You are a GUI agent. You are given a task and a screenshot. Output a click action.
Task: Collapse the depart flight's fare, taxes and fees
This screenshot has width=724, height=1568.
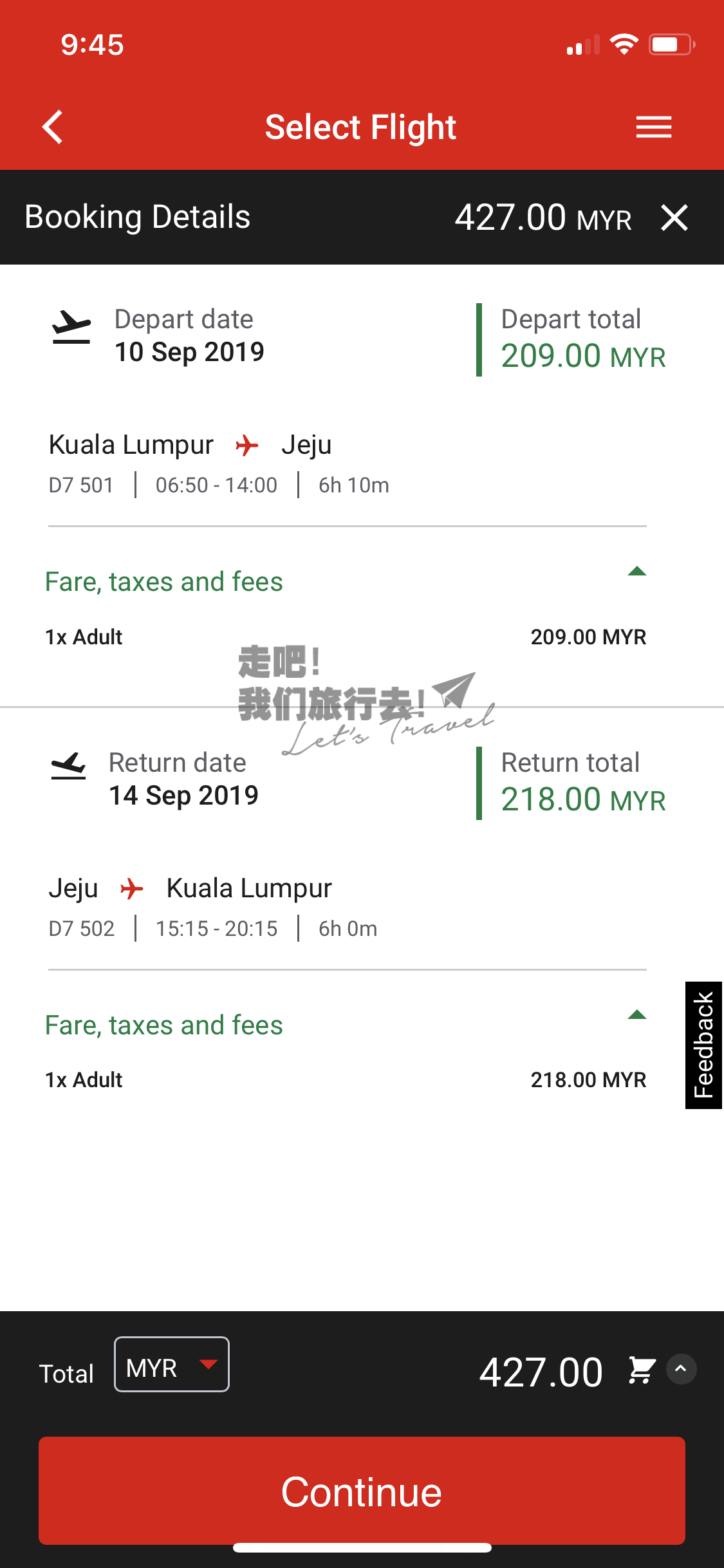point(636,572)
